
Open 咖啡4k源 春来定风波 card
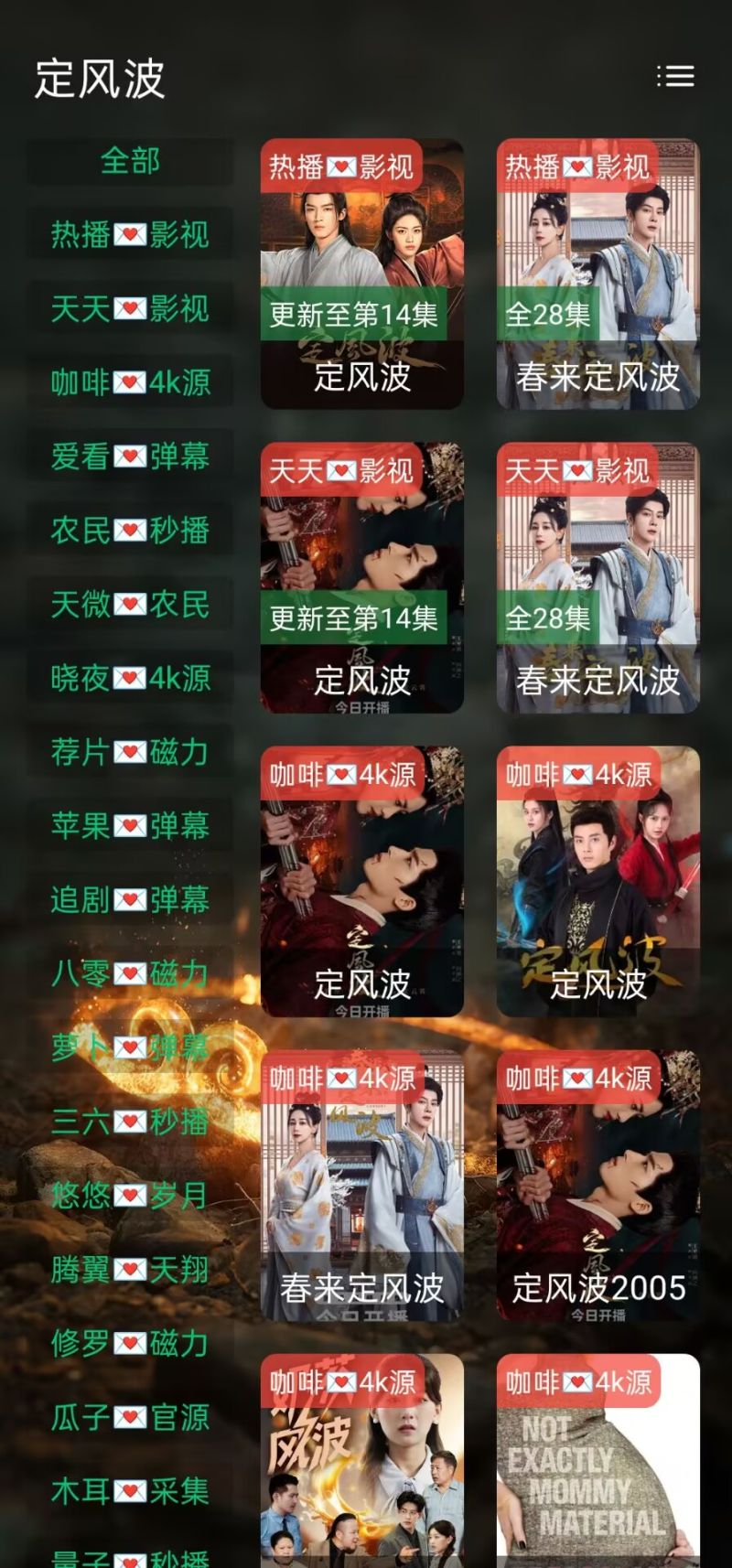coord(362,1186)
